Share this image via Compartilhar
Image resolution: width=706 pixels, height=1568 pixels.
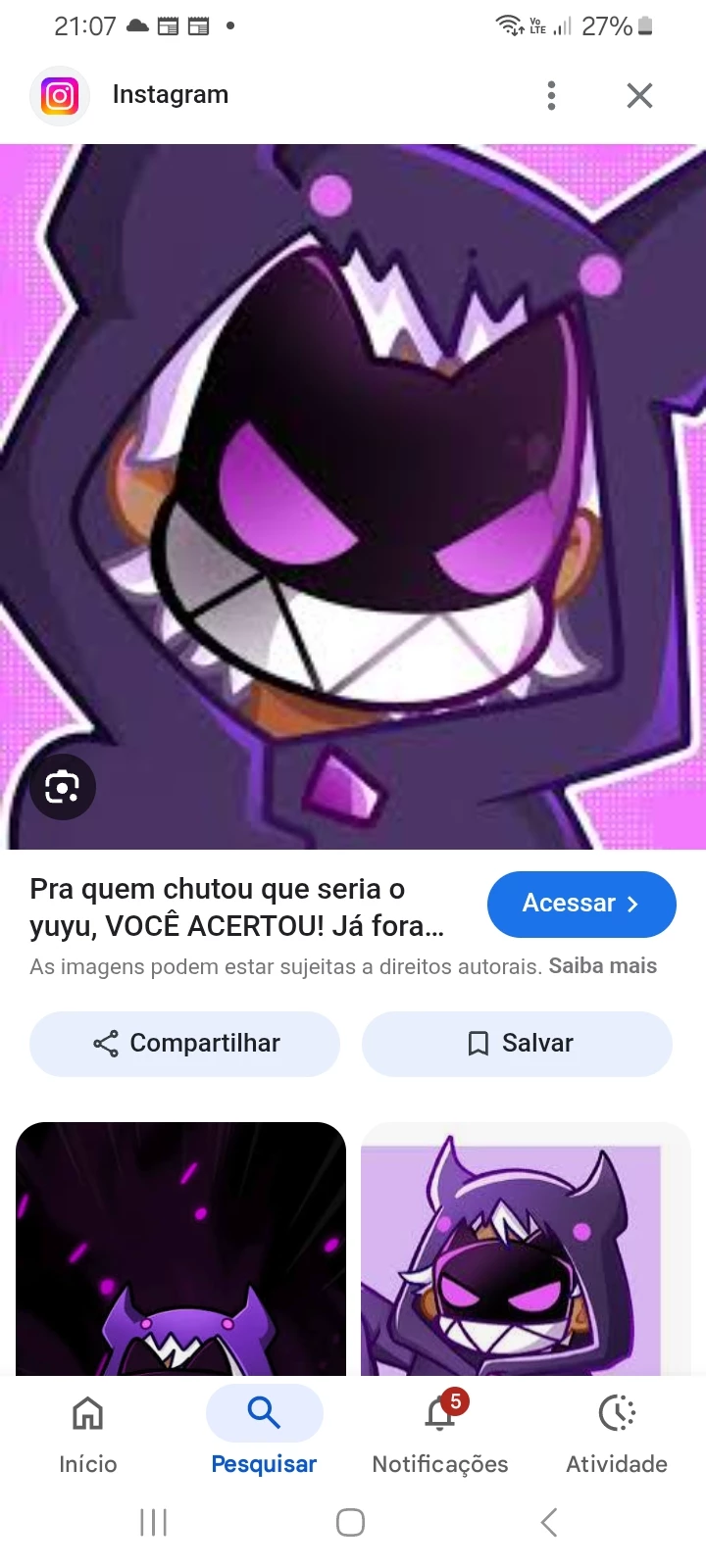click(x=185, y=1044)
